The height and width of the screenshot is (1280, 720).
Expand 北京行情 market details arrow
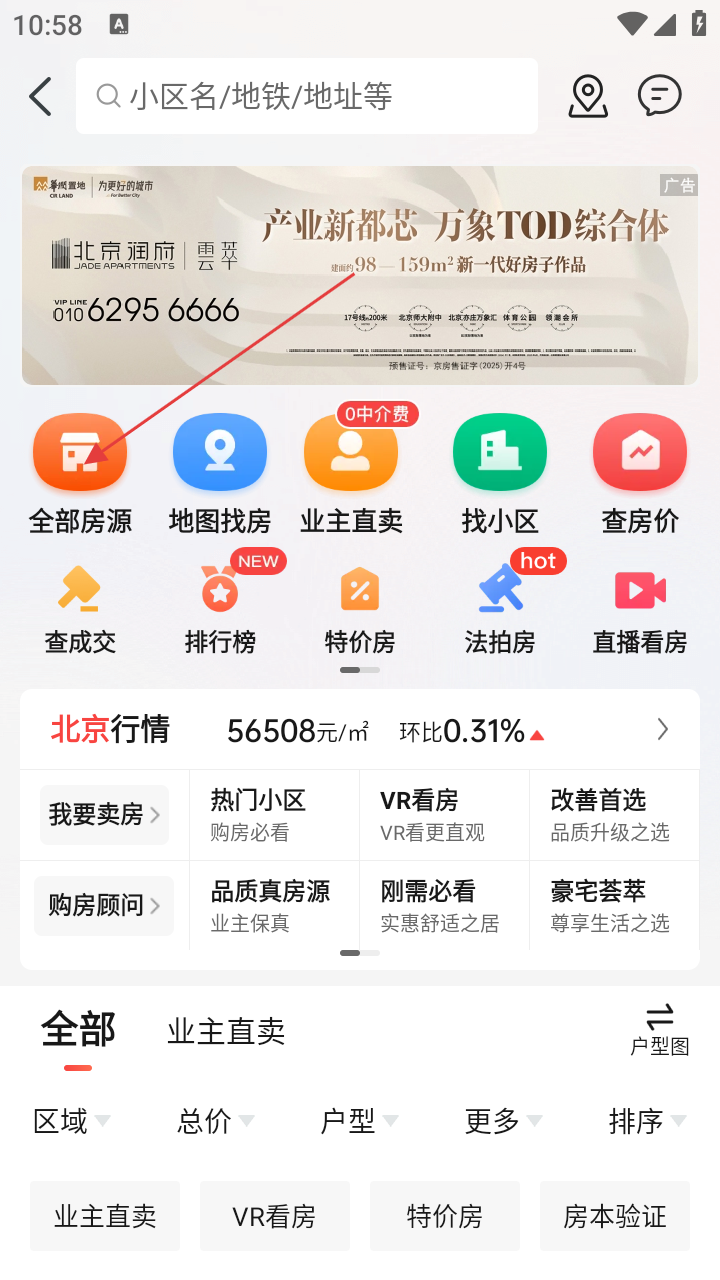pos(662,730)
